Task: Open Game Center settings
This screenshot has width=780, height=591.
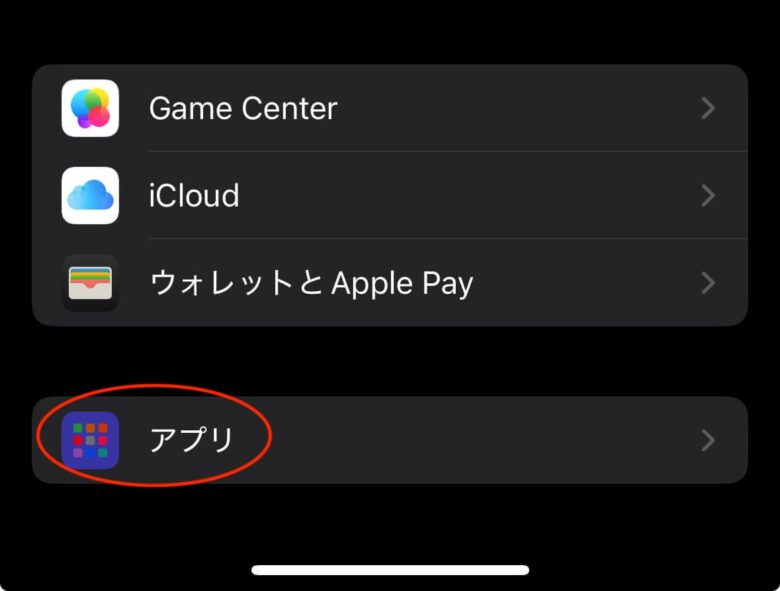Action: coord(390,108)
